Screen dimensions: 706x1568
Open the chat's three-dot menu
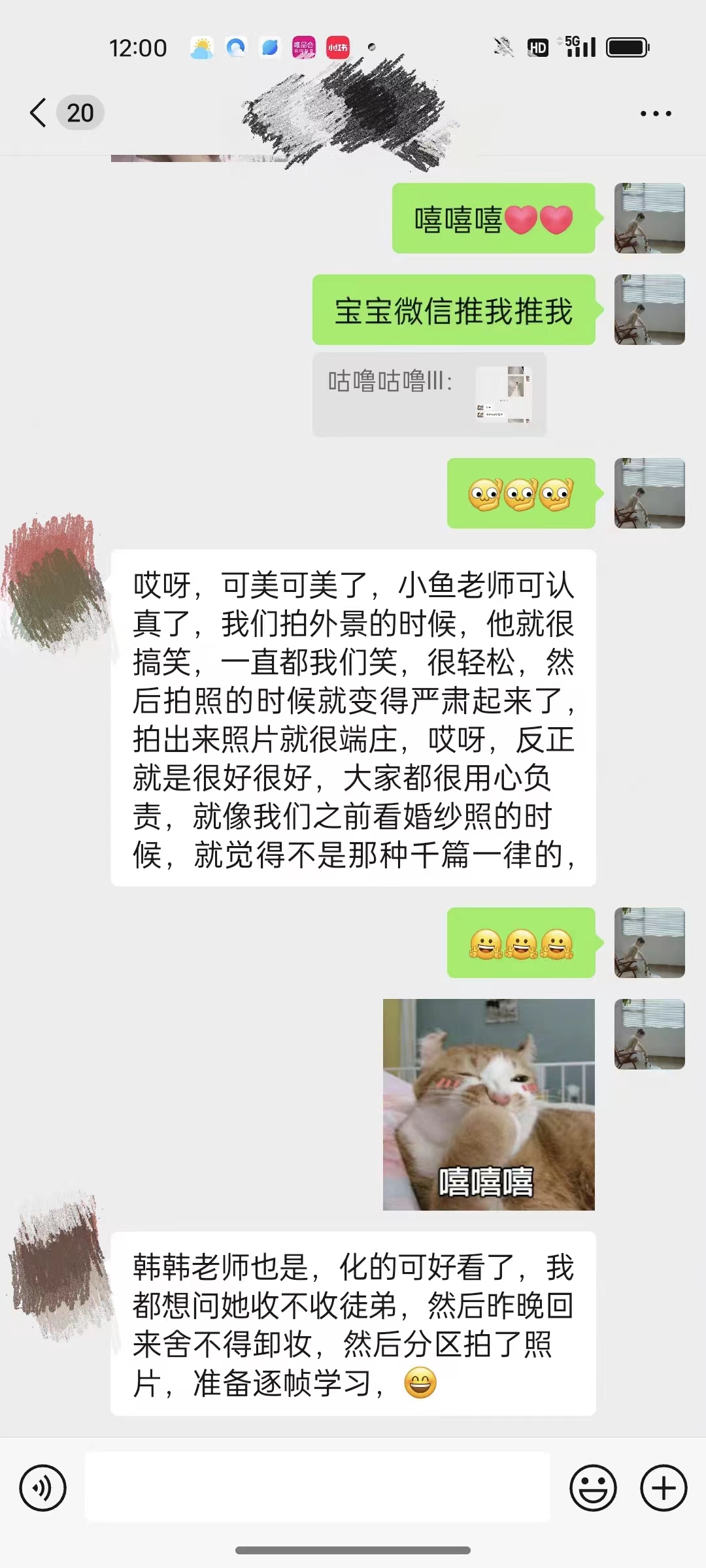point(656,114)
